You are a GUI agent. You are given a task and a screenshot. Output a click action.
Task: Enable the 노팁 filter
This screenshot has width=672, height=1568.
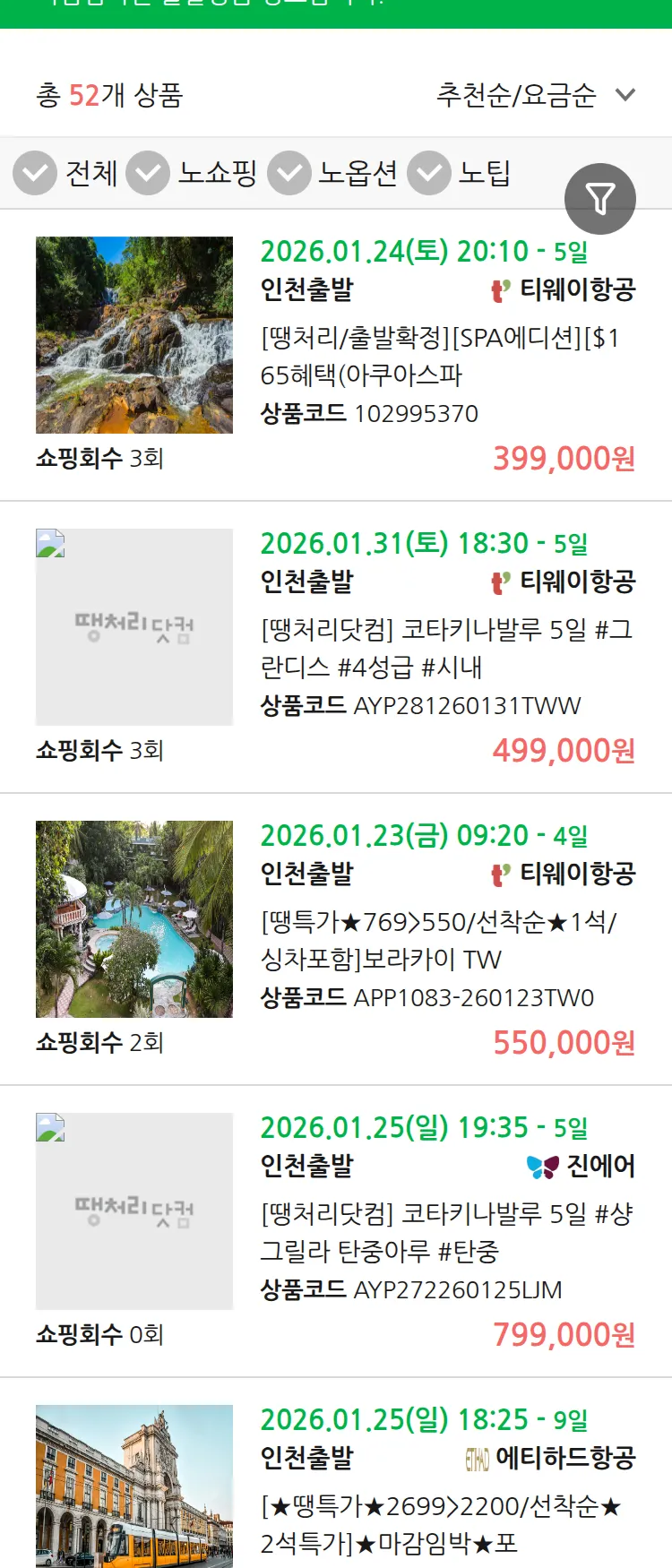[428, 172]
